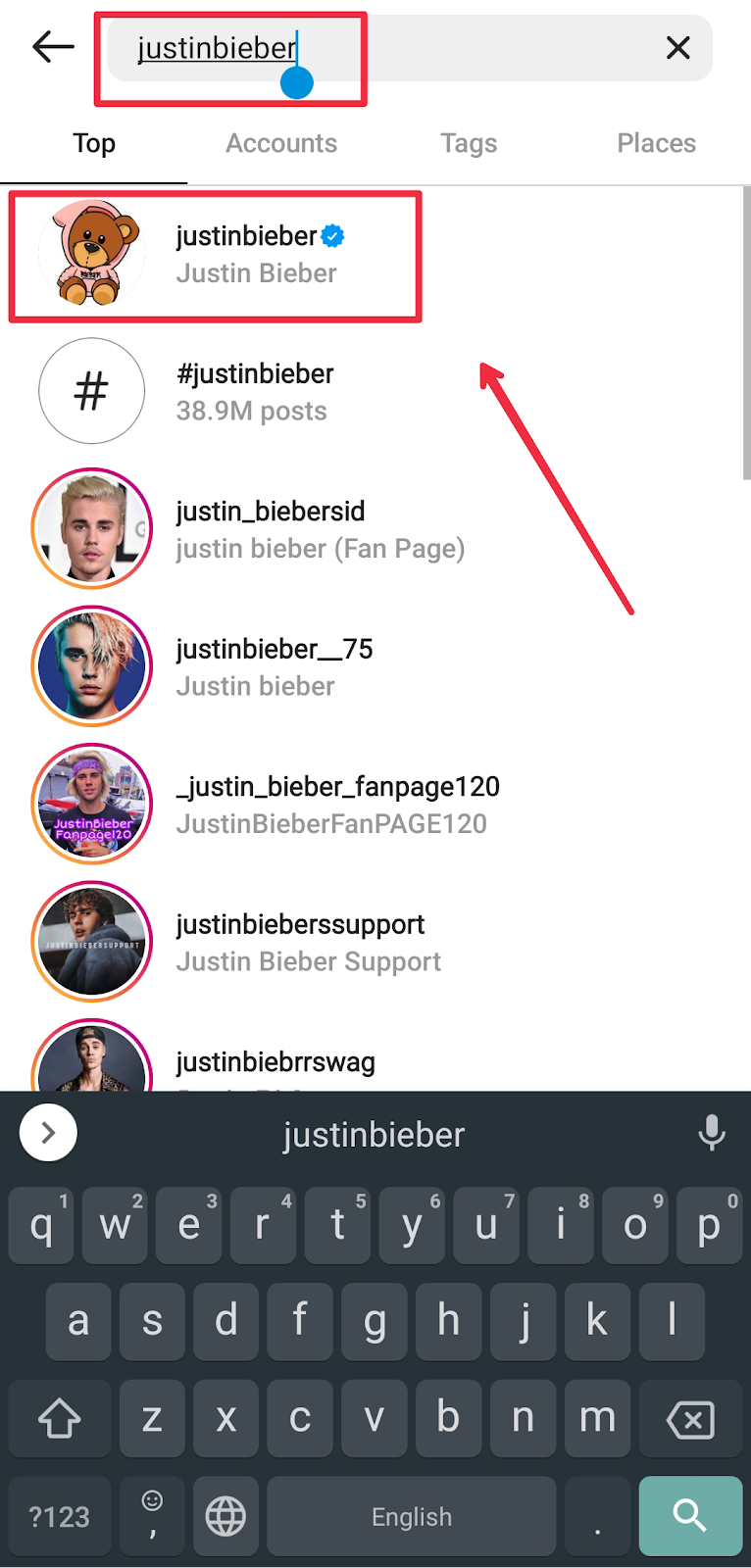Expand keyboard toolbar with the chevron arrow
Image resolution: width=751 pixels, height=1568 pixels.
coord(48,1133)
